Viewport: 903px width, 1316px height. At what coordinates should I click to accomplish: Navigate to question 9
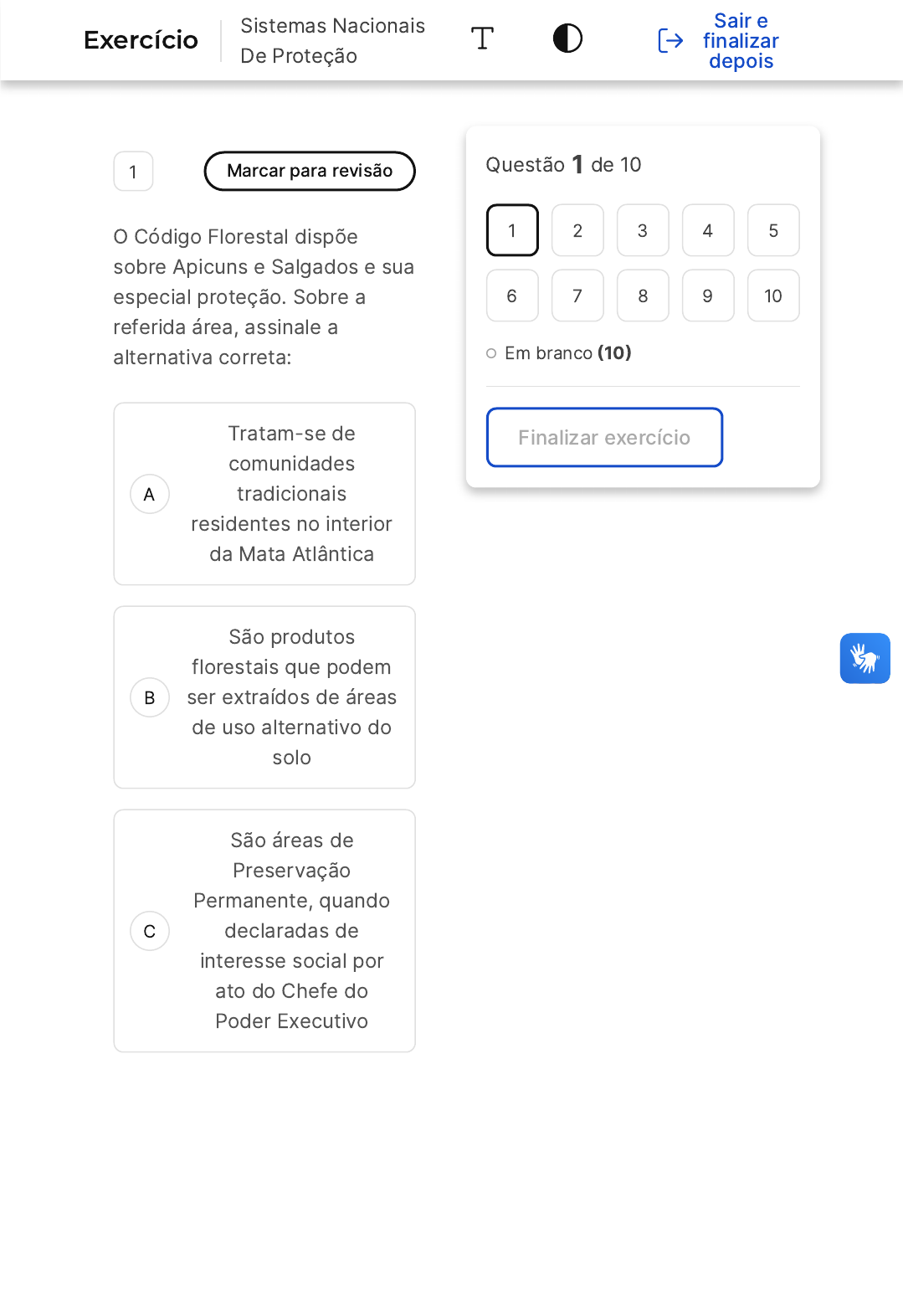click(x=708, y=296)
